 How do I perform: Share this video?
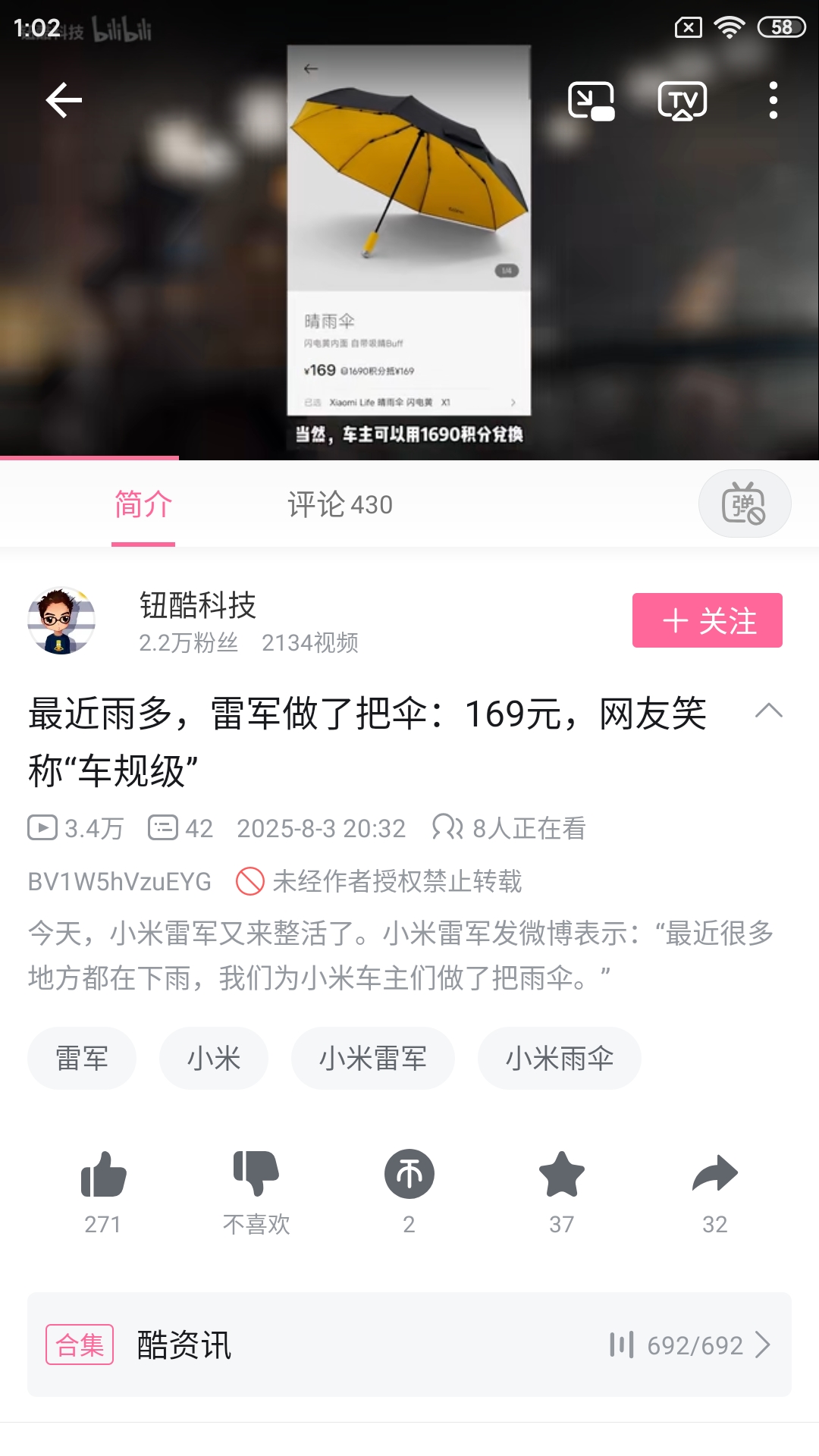pyautogui.click(x=714, y=1175)
